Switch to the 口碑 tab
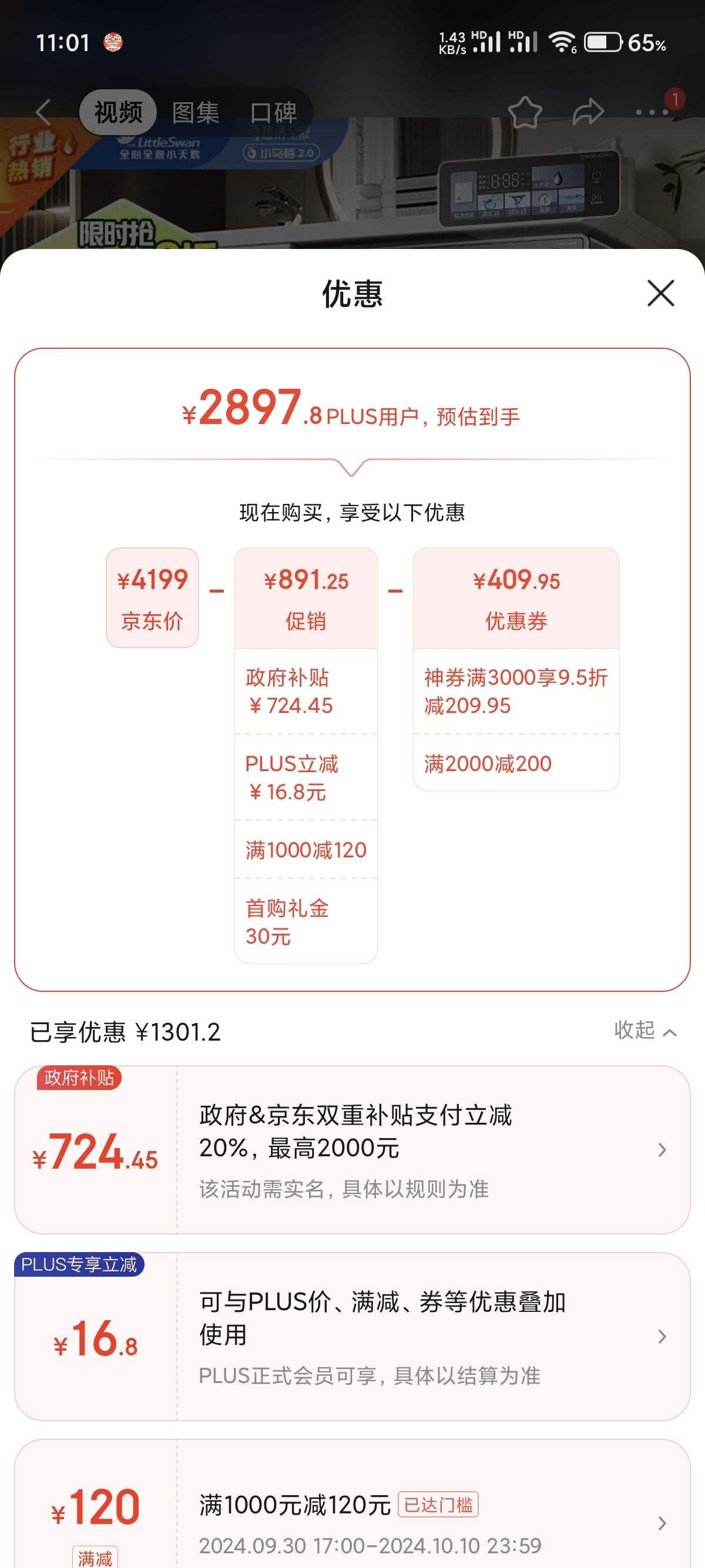 (273, 113)
